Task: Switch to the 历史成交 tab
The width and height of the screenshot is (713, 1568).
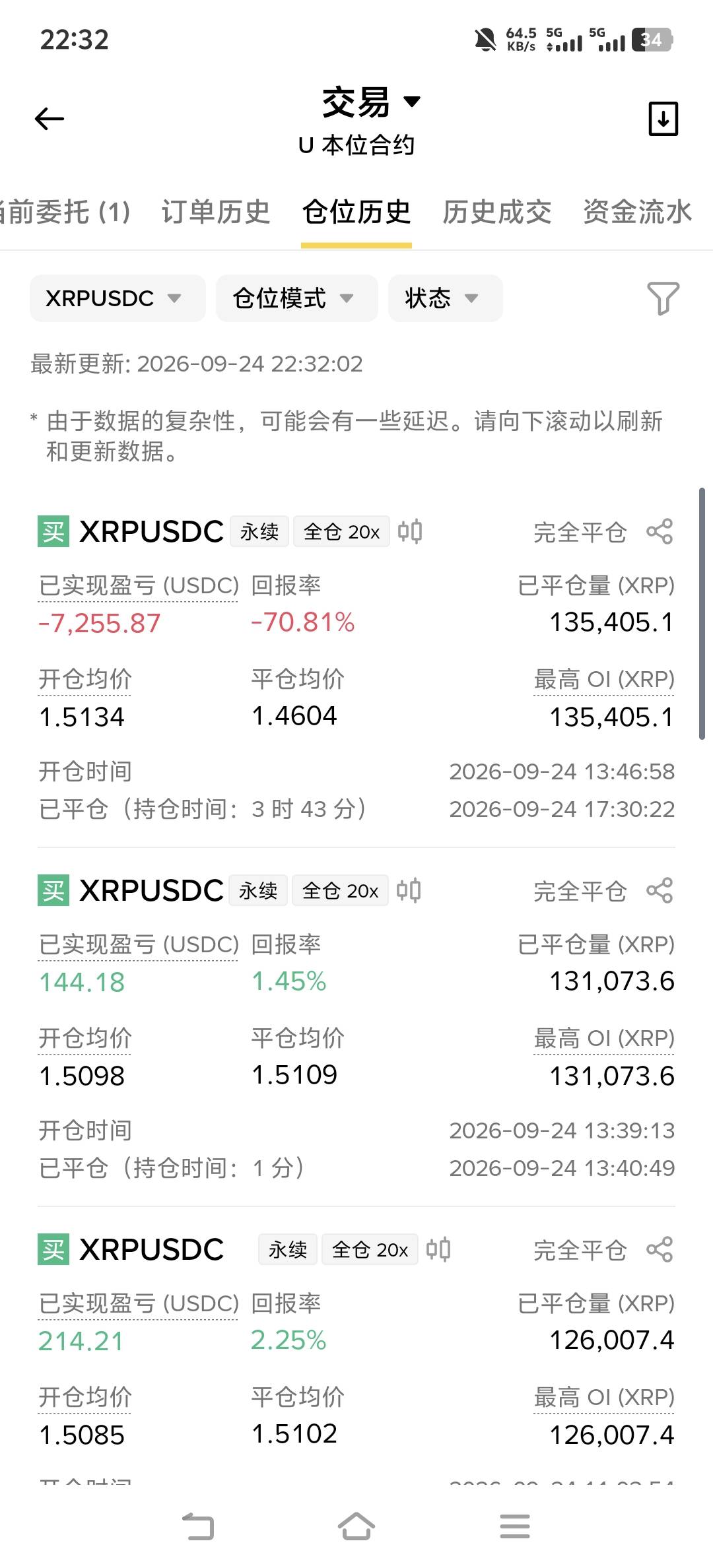Action: pyautogui.click(x=496, y=212)
